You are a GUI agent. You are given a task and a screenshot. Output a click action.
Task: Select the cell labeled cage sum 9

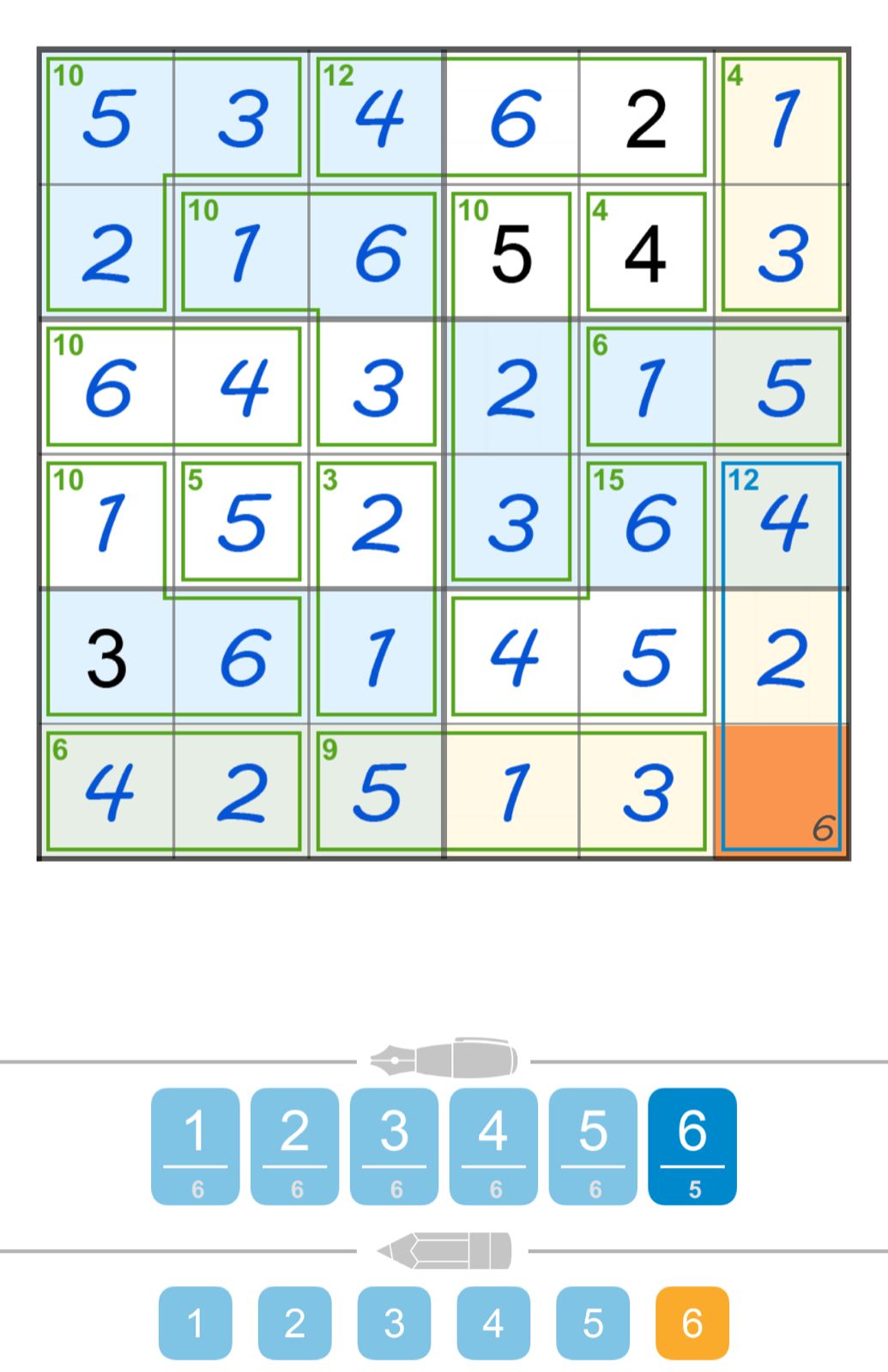[377, 791]
